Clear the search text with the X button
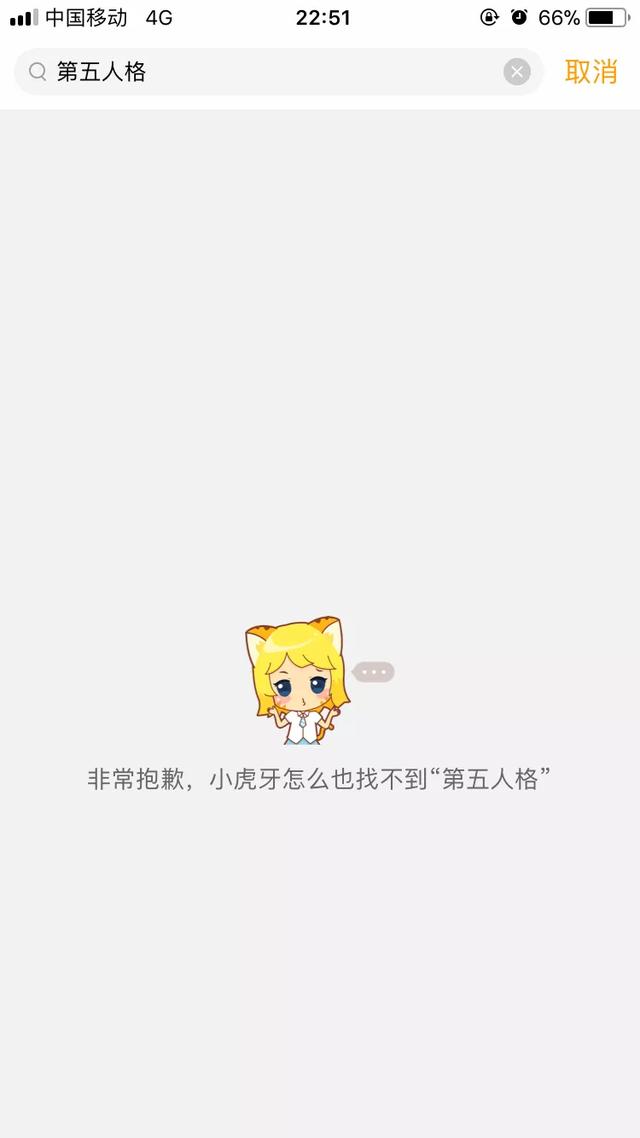Image resolution: width=640 pixels, height=1138 pixels. tap(516, 72)
